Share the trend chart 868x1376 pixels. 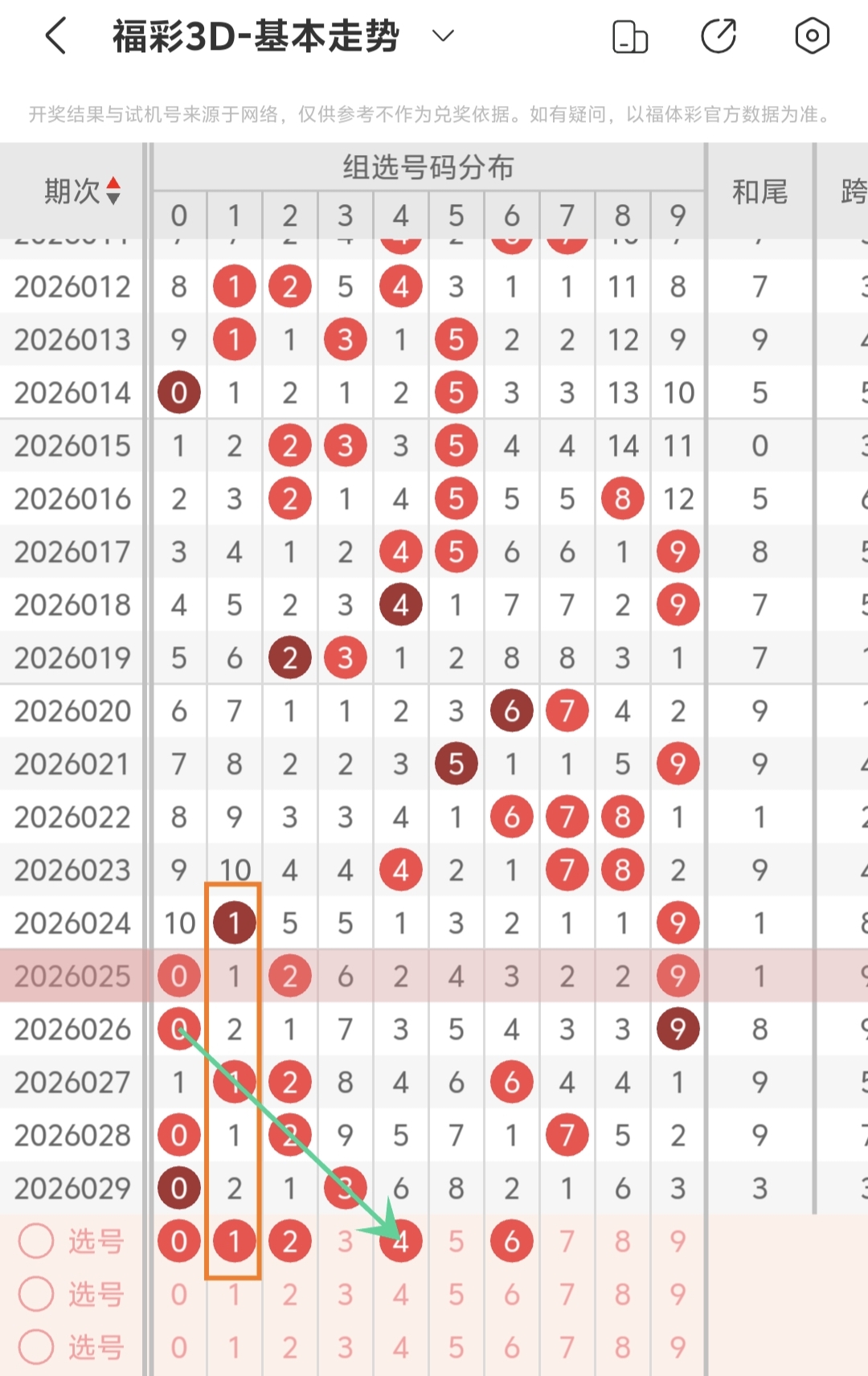click(x=719, y=36)
